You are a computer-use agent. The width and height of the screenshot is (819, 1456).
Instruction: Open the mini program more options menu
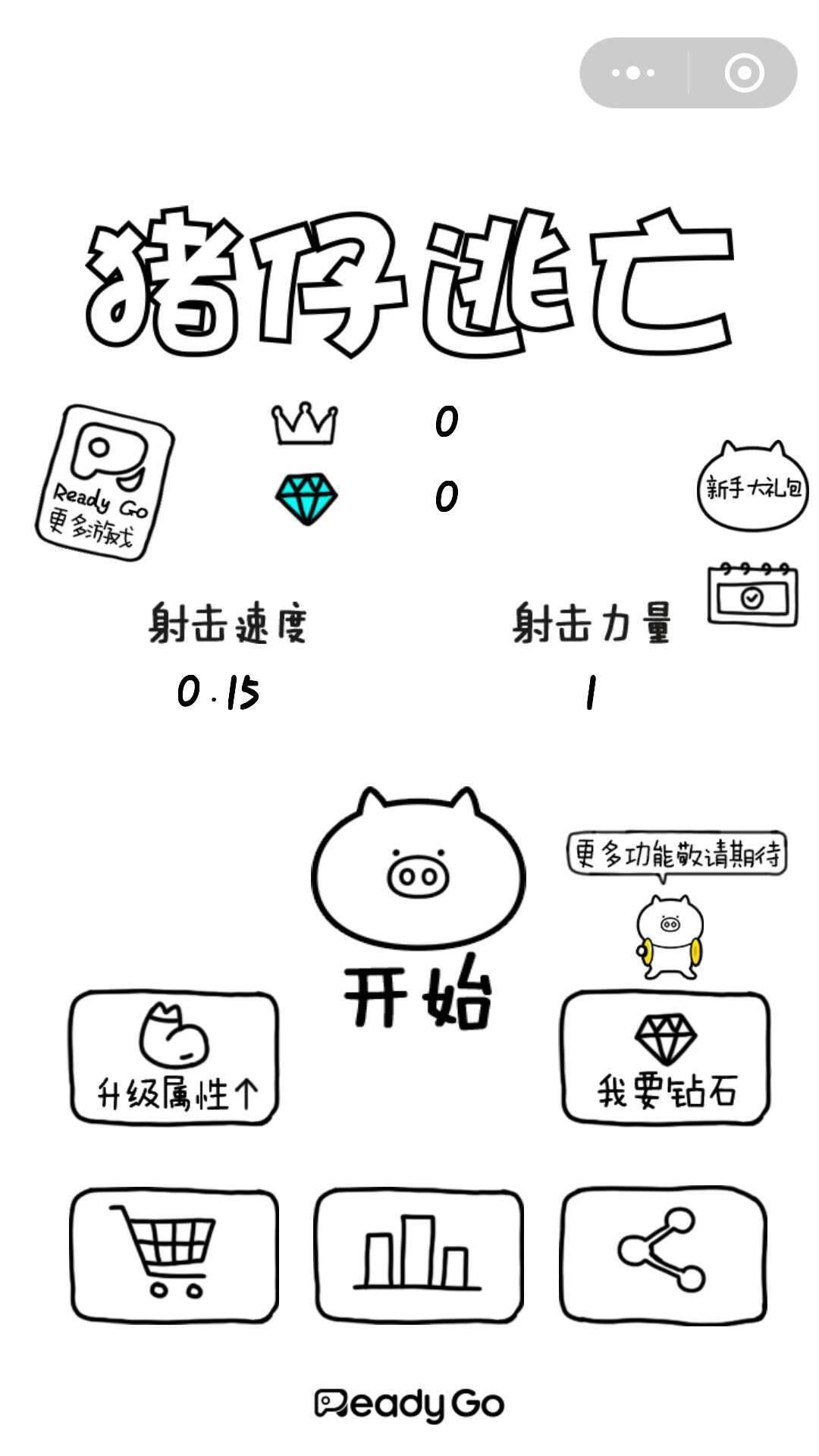tap(634, 72)
